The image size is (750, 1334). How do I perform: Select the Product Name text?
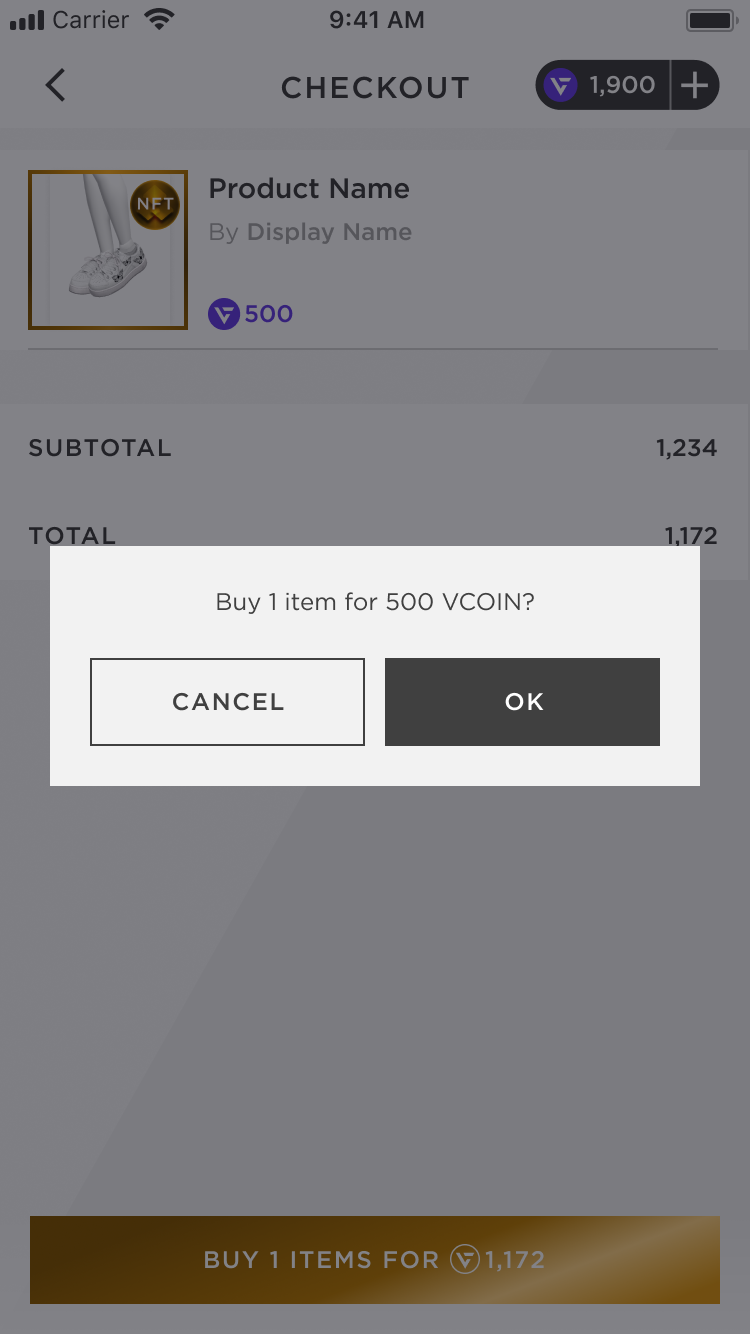pos(309,189)
